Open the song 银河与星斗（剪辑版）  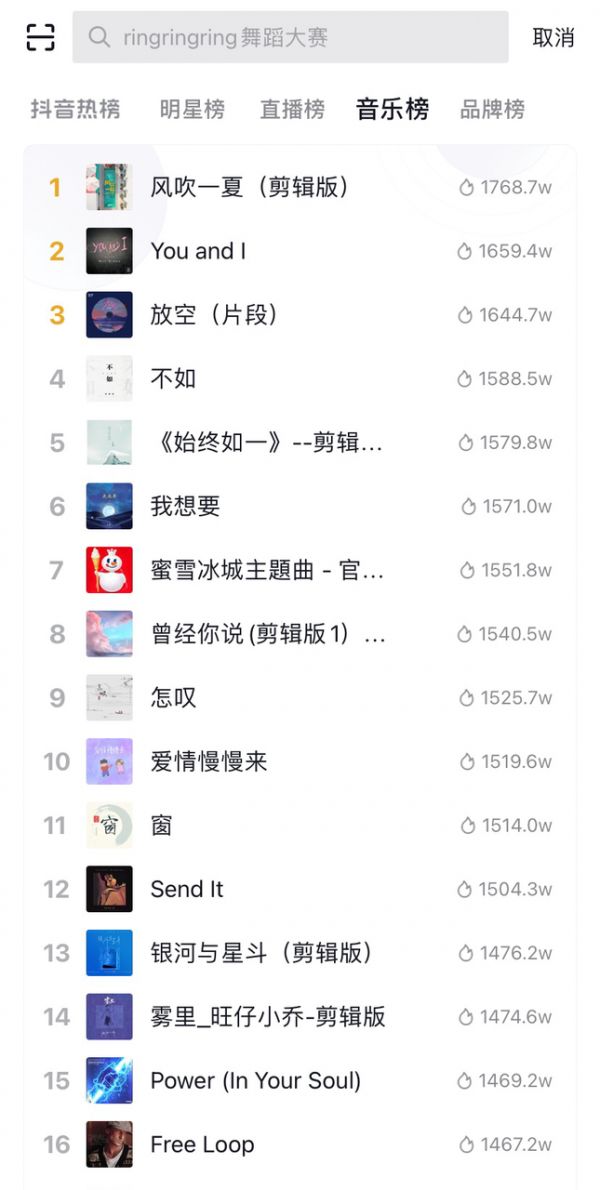262,953
